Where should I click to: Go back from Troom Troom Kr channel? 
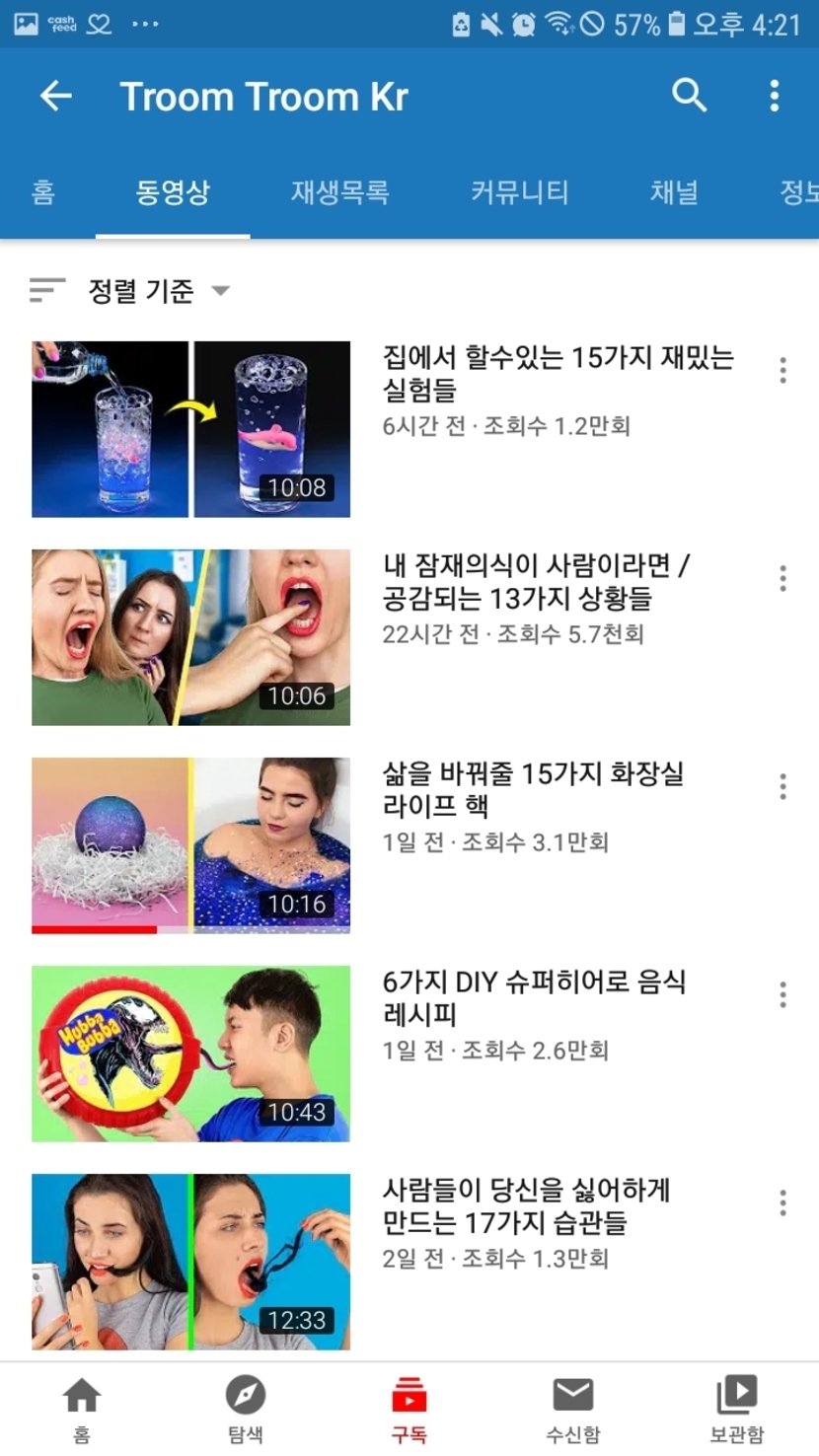coord(56,96)
